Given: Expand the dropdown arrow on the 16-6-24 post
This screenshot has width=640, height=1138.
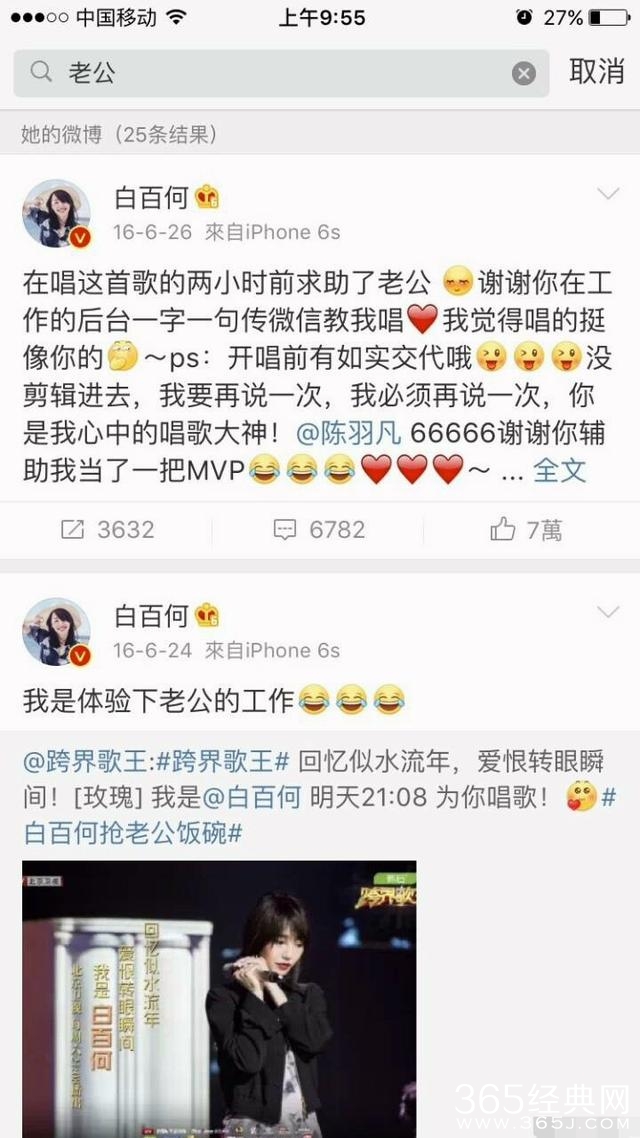Looking at the screenshot, I should tap(608, 612).
